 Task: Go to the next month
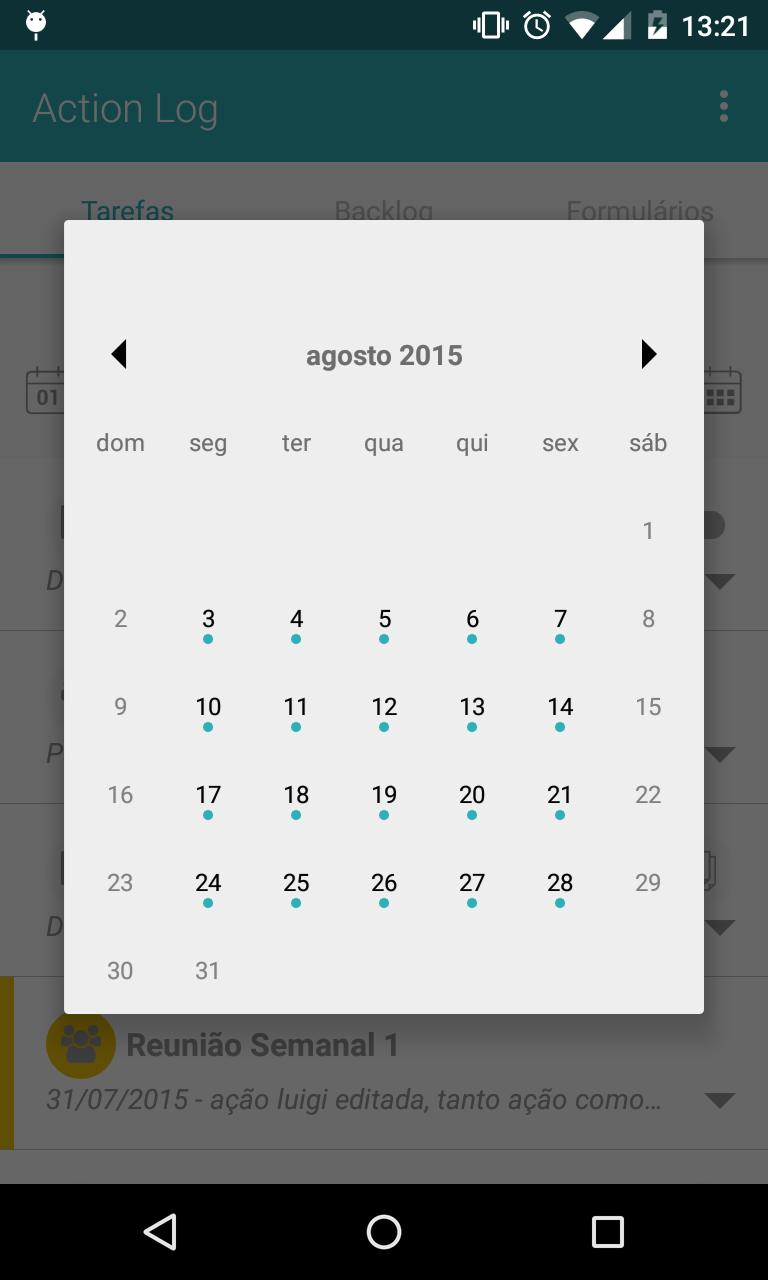pyautogui.click(x=648, y=354)
